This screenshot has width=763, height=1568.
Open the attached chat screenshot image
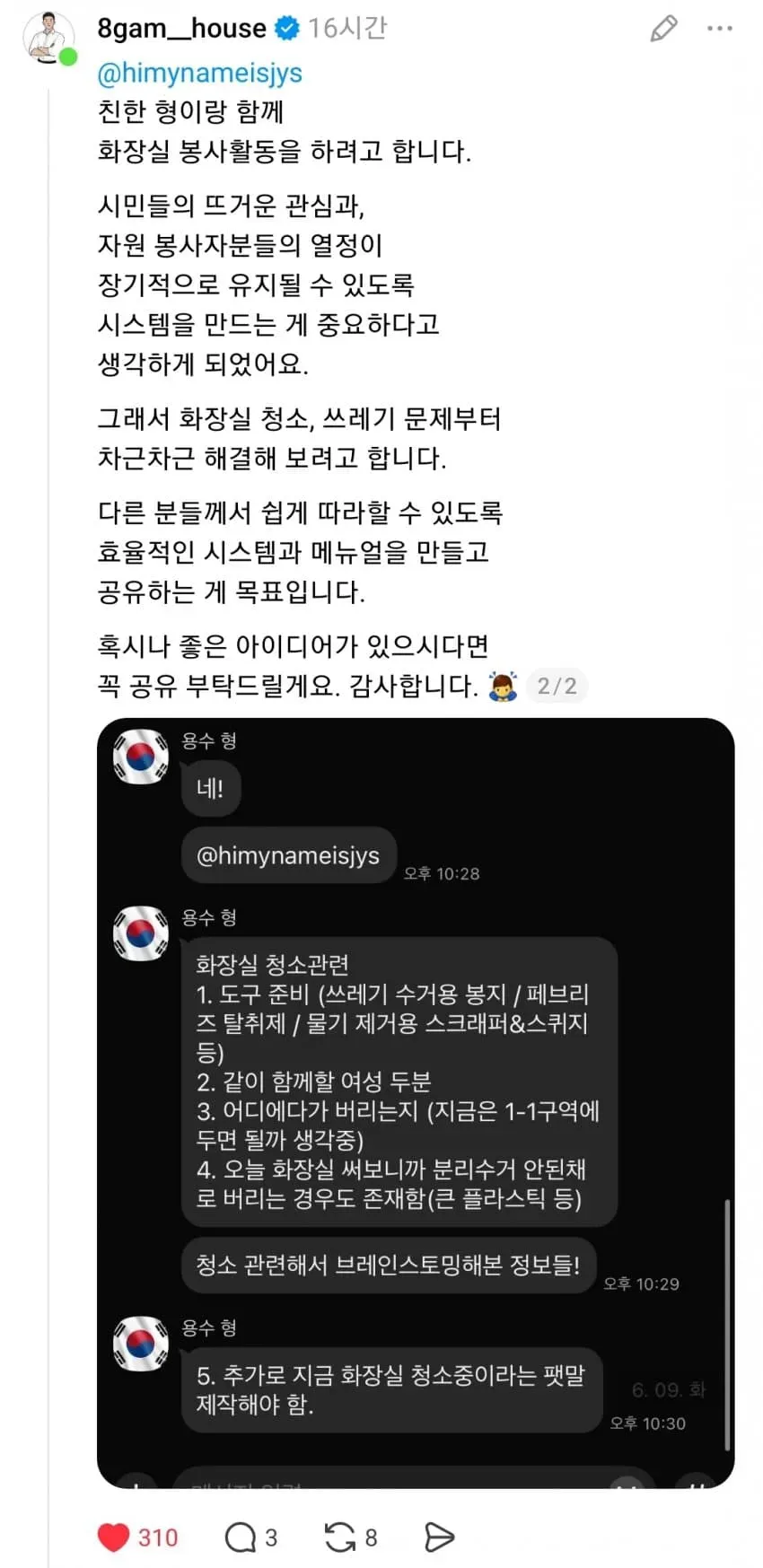[416, 1102]
